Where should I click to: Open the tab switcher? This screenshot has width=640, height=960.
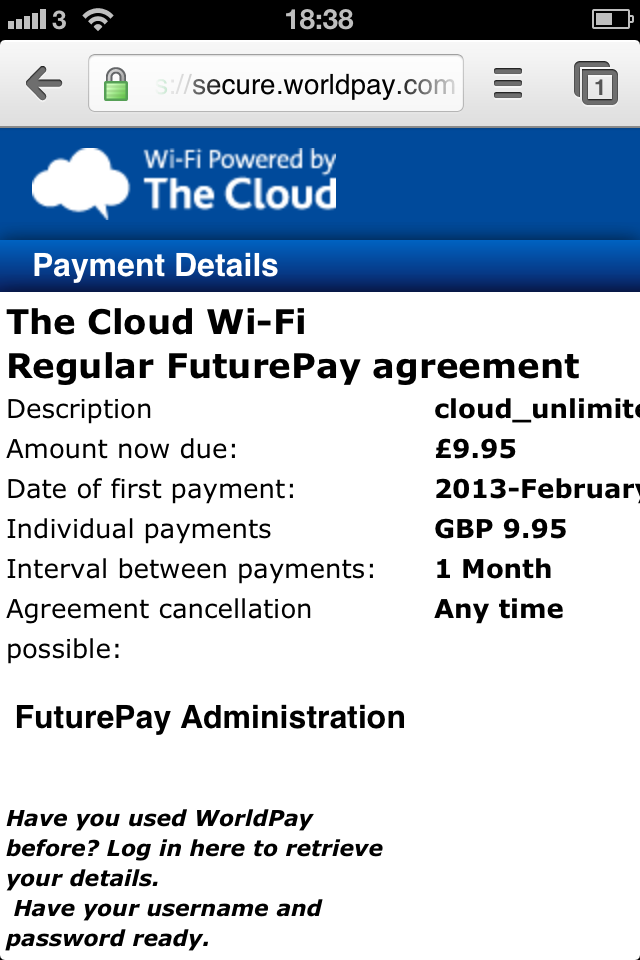596,83
